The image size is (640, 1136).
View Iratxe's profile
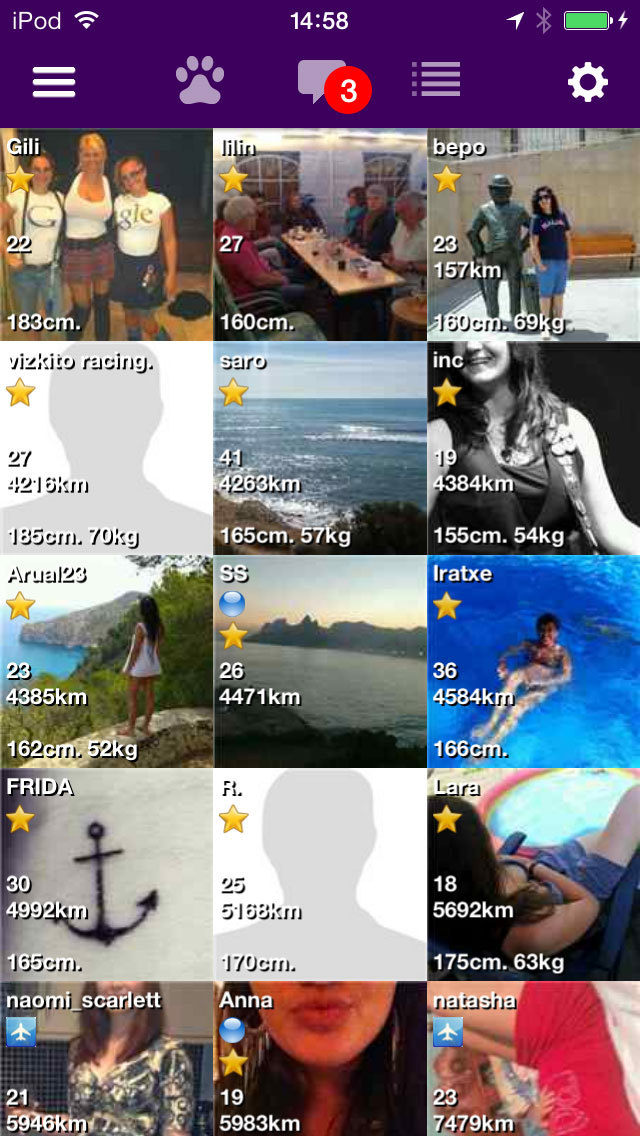[x=534, y=661]
